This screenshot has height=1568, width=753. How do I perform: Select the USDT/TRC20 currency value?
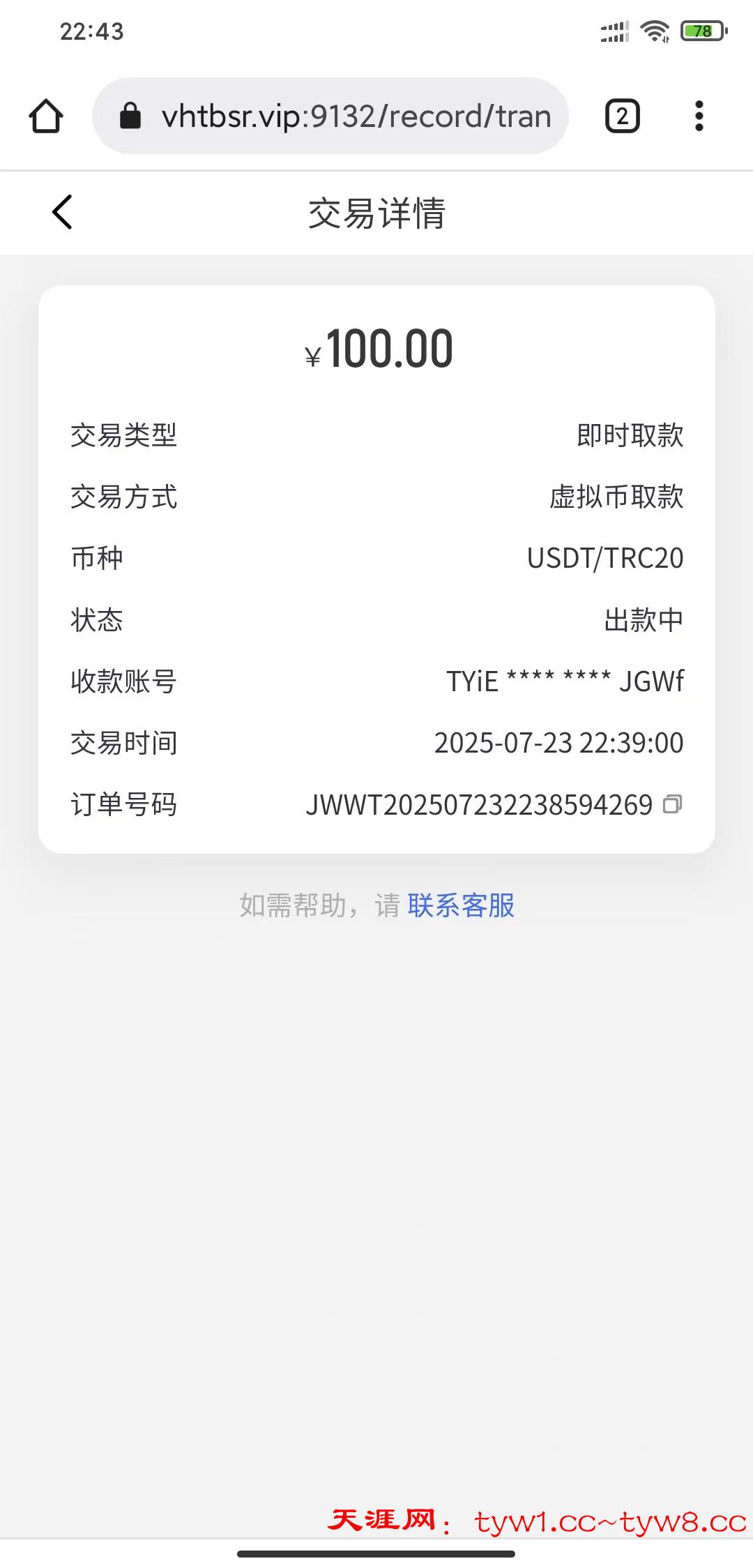tap(604, 557)
